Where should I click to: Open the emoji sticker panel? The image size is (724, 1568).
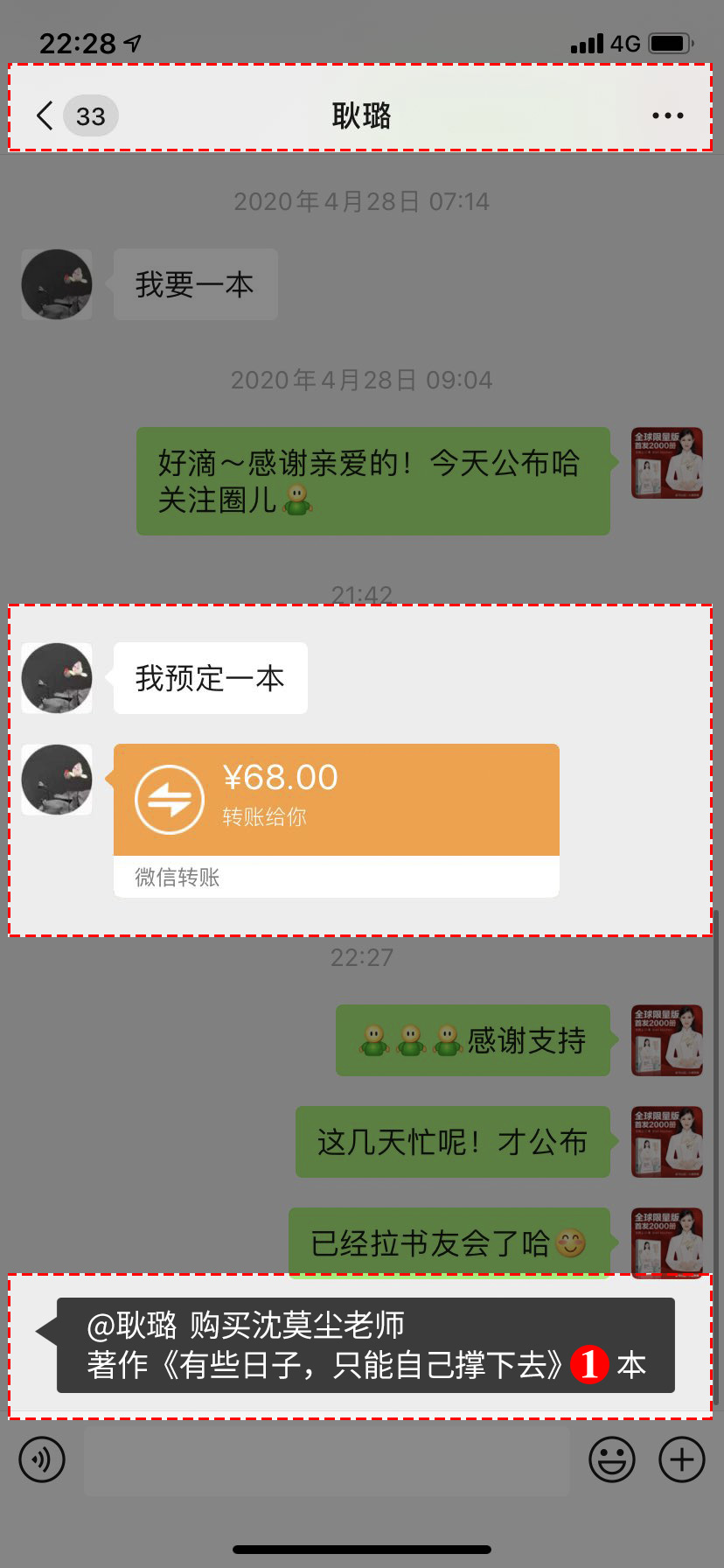click(611, 1459)
